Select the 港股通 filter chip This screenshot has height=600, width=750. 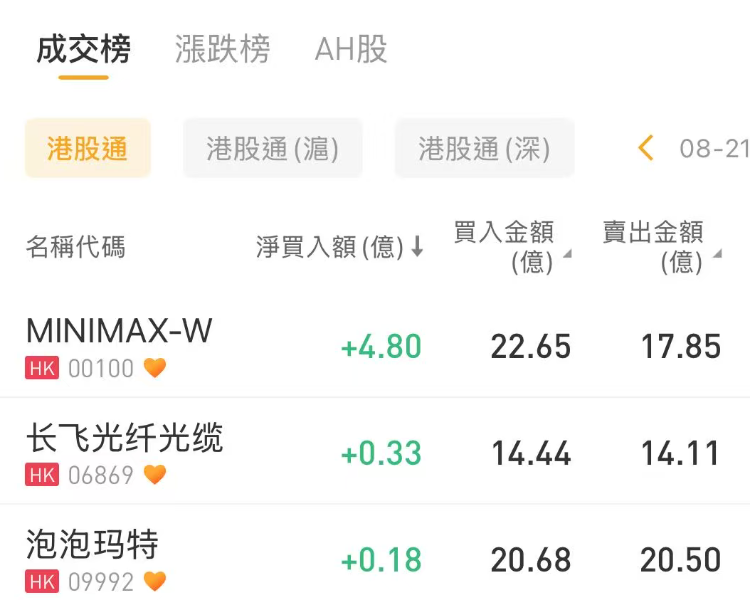pyautogui.click(x=88, y=148)
